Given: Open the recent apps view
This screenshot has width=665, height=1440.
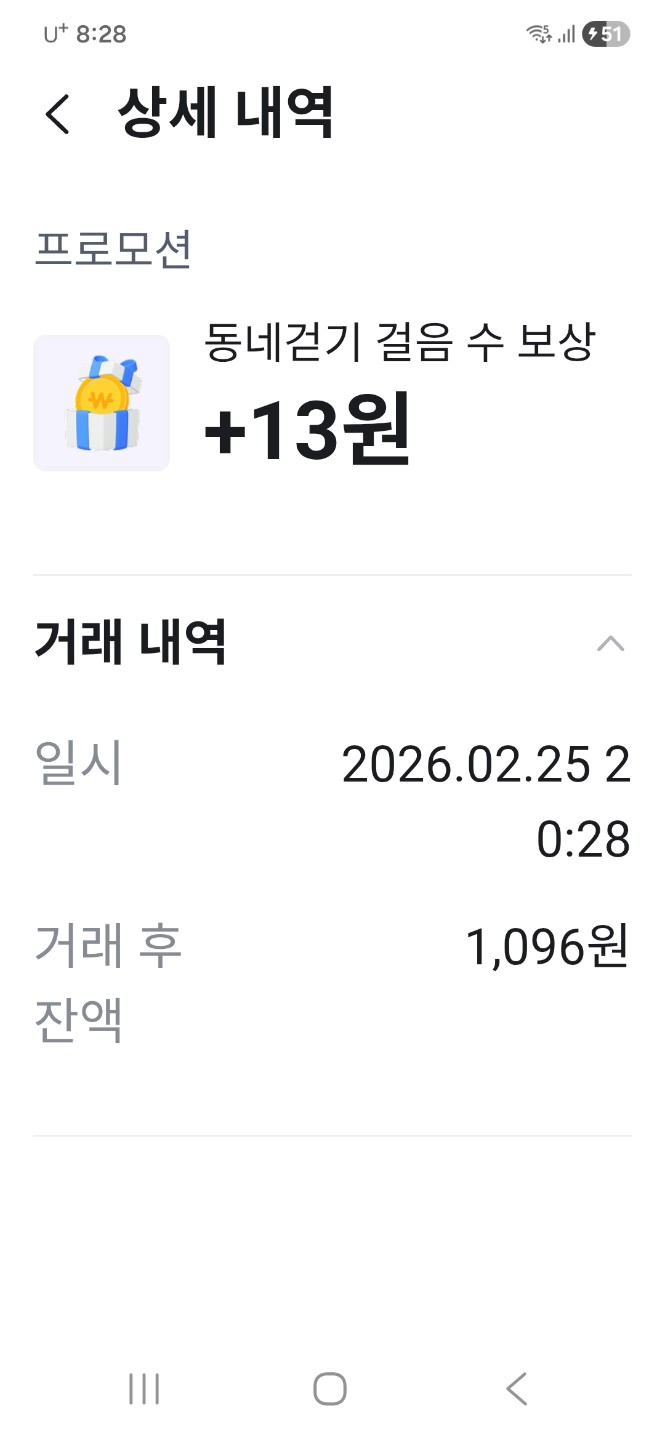Looking at the screenshot, I should pyautogui.click(x=144, y=1388).
